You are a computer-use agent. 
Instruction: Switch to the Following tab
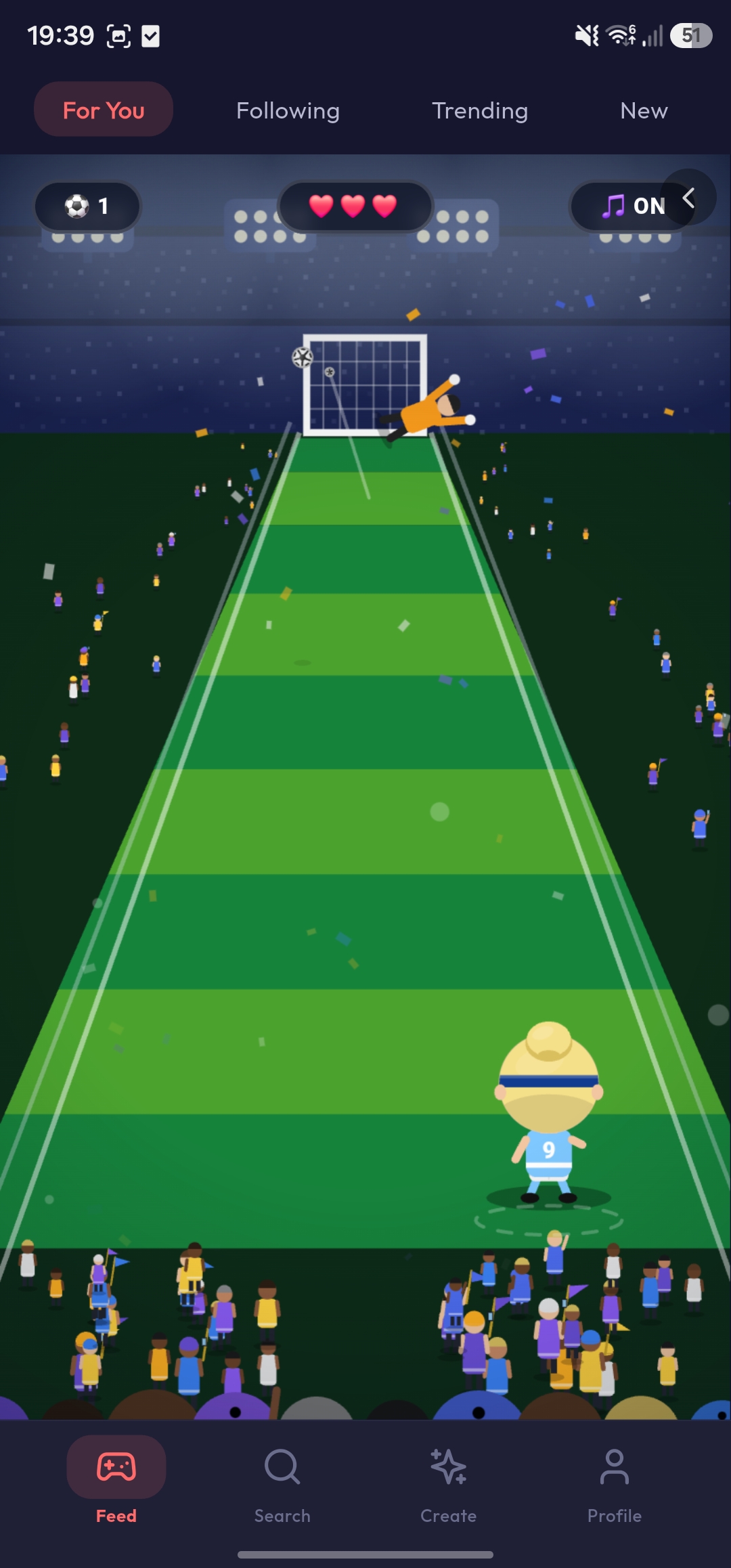point(288,110)
